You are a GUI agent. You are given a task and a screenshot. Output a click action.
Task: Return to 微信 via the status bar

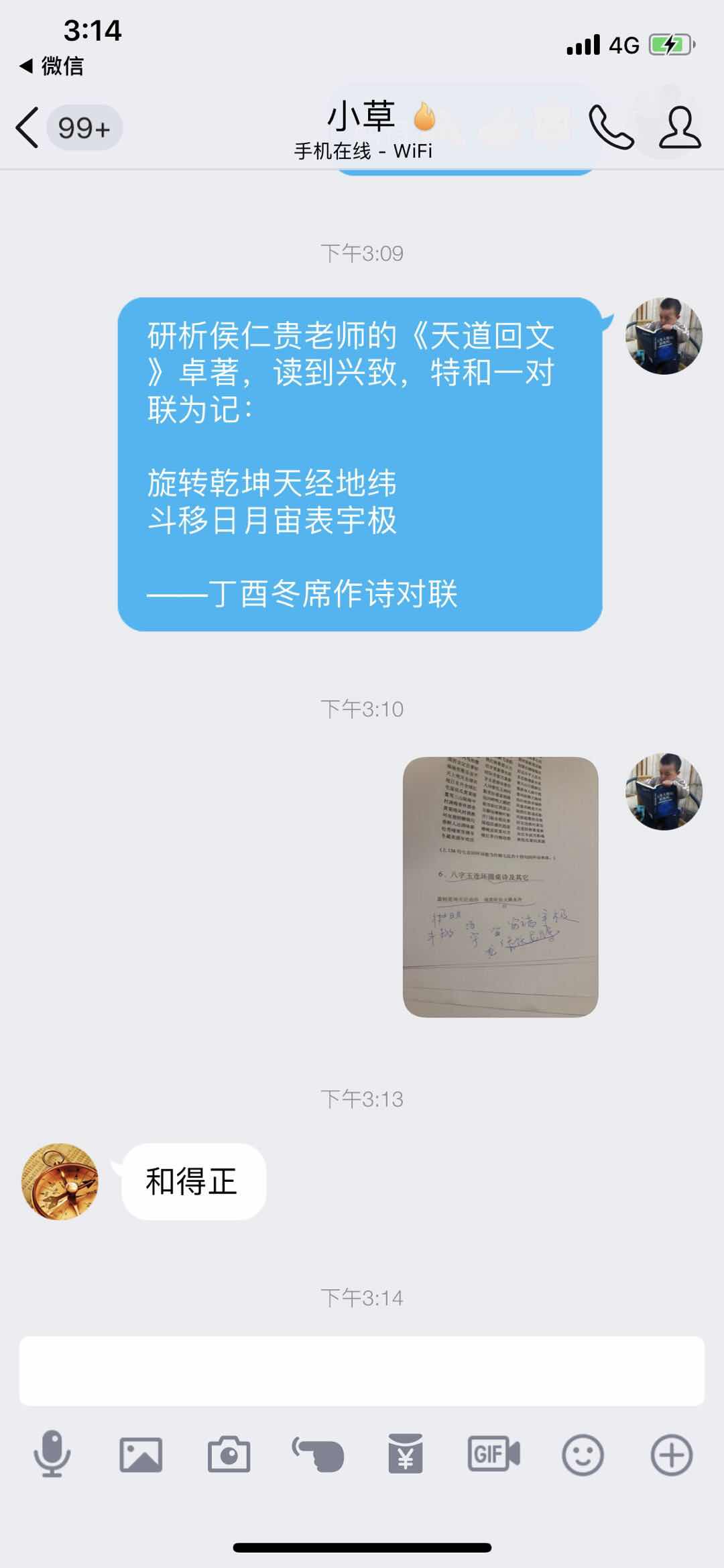(52, 66)
